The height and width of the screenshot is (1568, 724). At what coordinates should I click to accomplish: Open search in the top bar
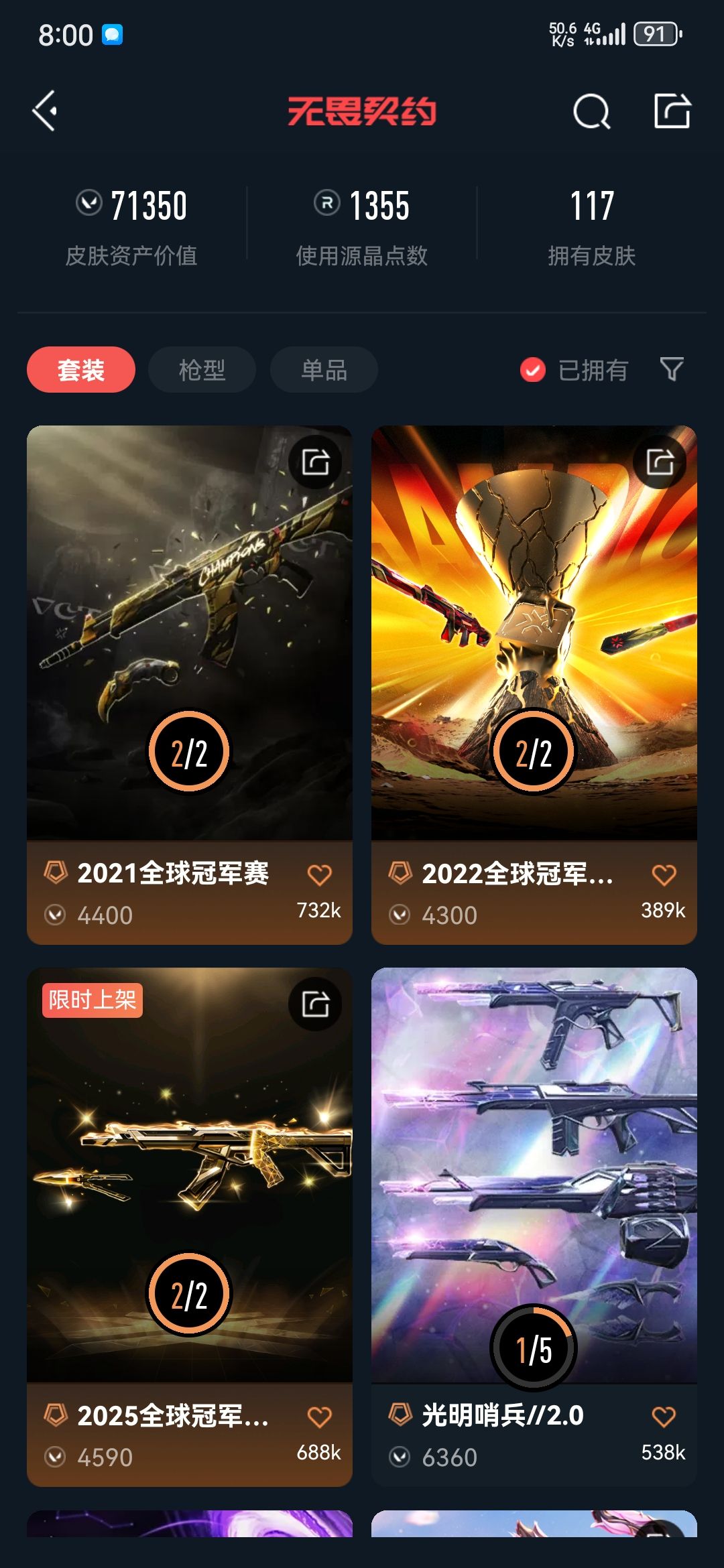(591, 111)
